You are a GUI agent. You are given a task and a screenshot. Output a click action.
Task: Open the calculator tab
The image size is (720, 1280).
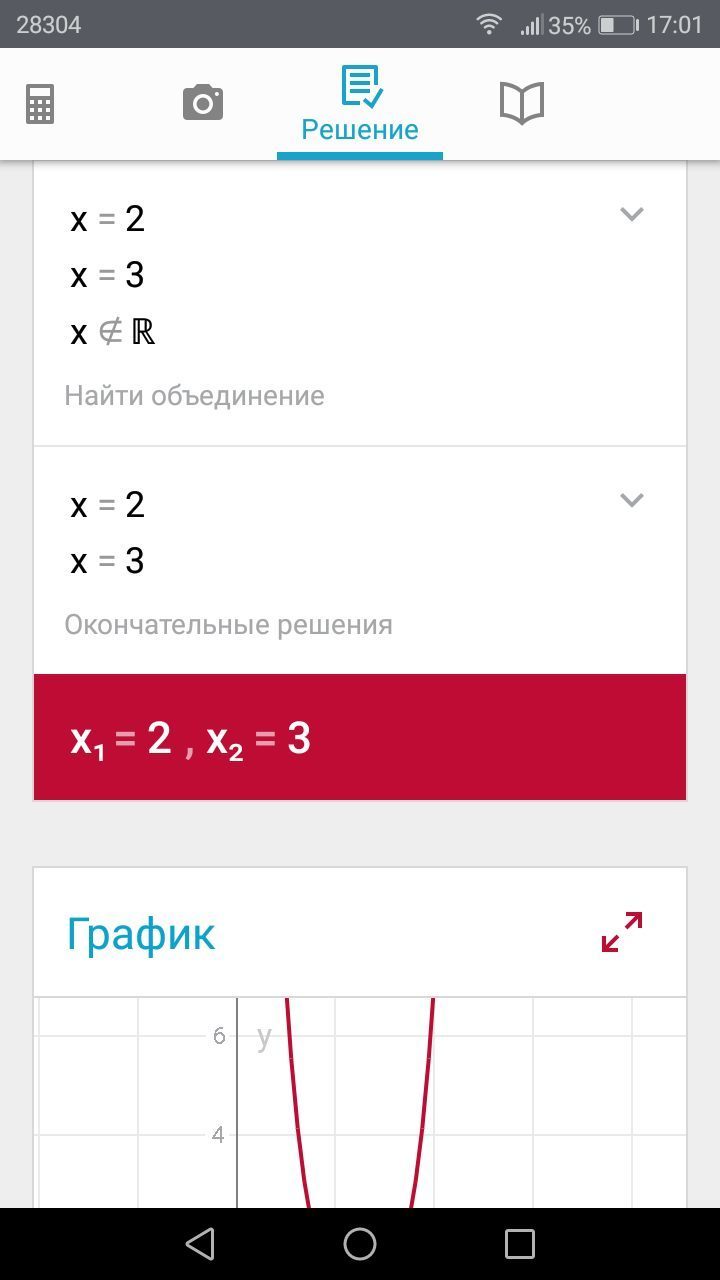coord(40,104)
